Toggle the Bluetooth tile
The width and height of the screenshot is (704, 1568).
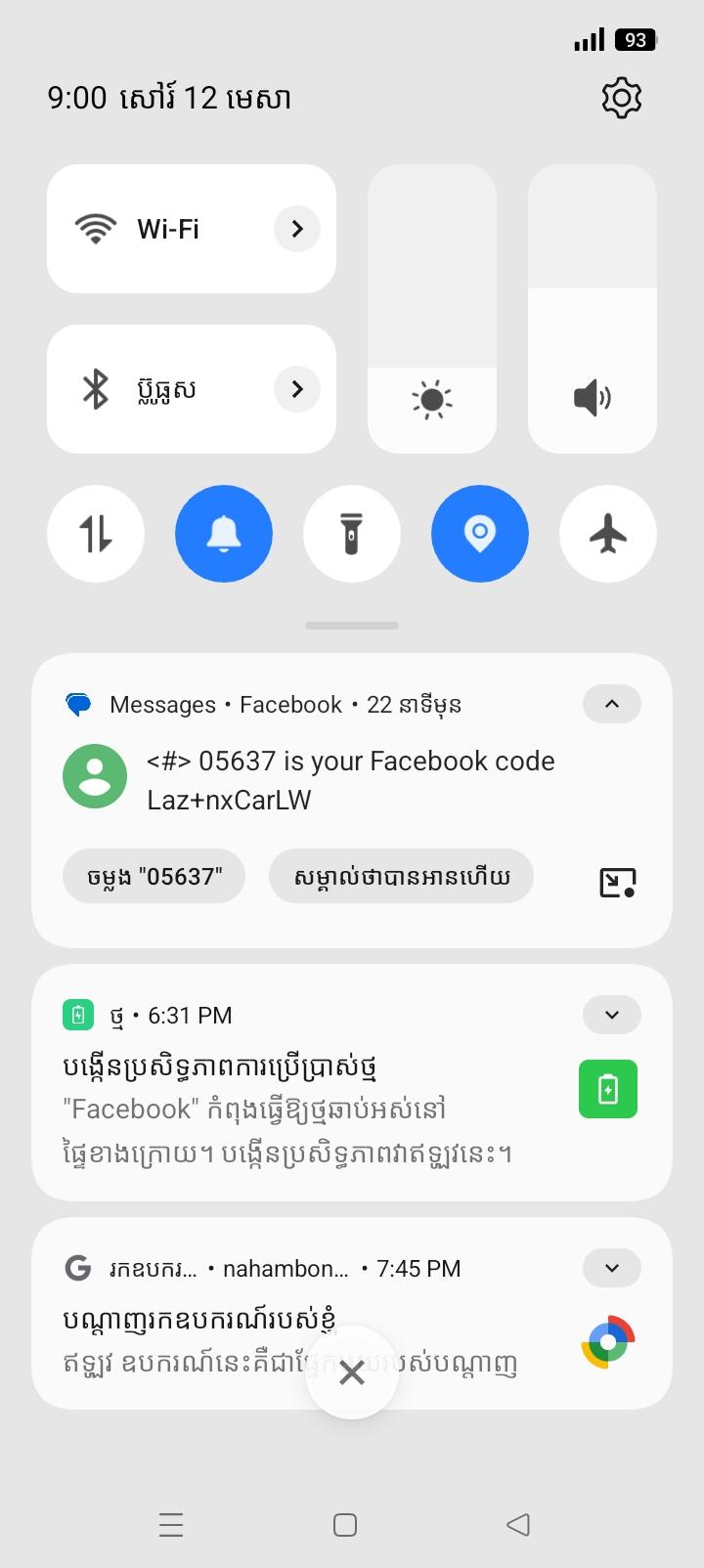[147, 389]
